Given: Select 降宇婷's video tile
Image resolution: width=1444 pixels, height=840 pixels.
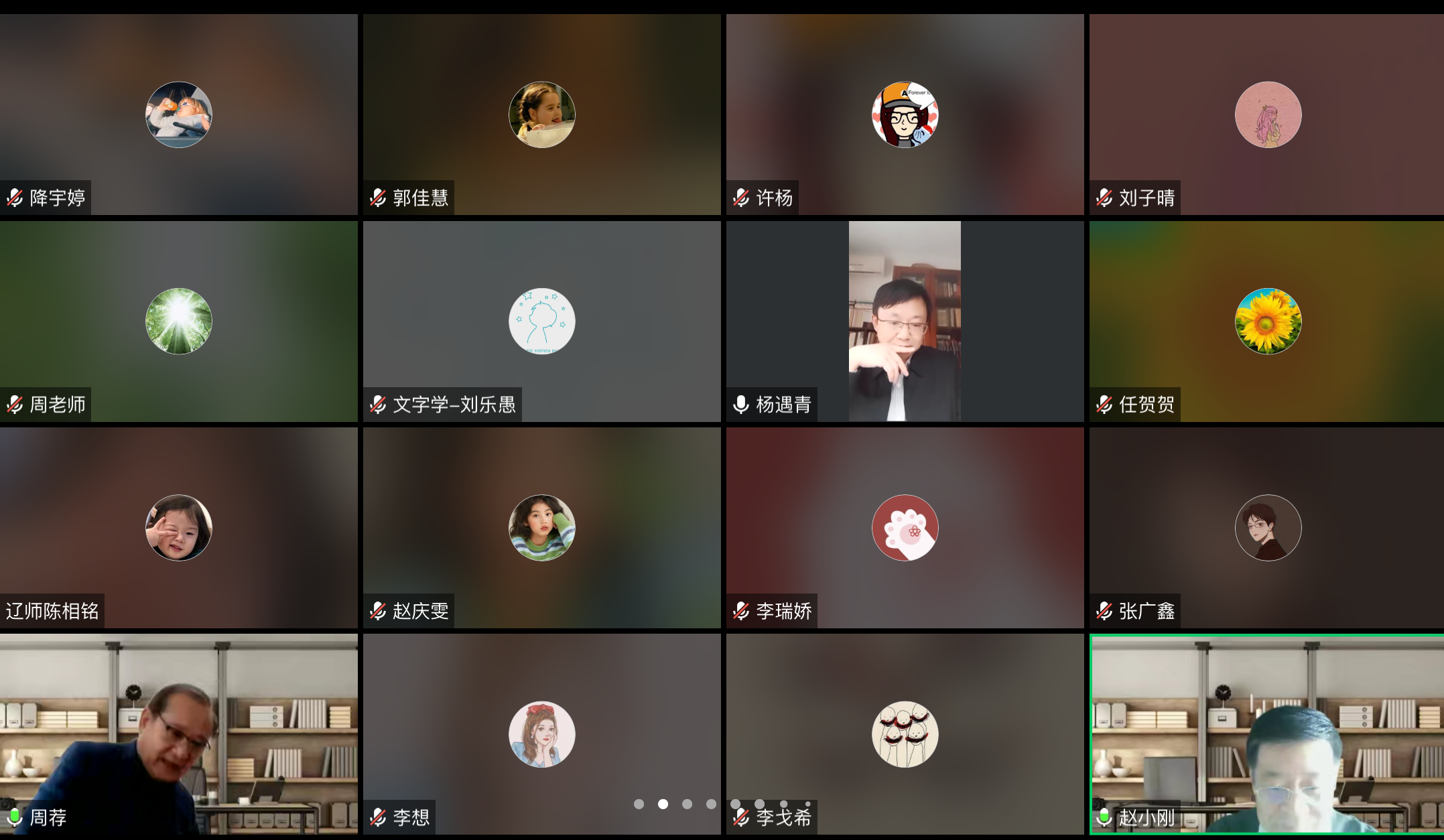Looking at the screenshot, I should tap(179, 115).
